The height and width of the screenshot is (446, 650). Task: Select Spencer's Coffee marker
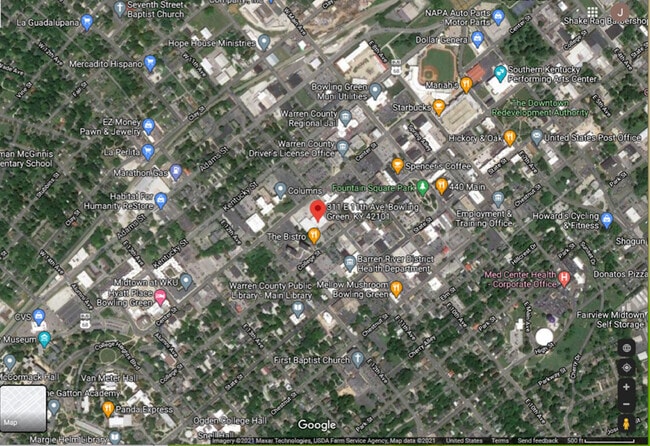click(x=398, y=165)
